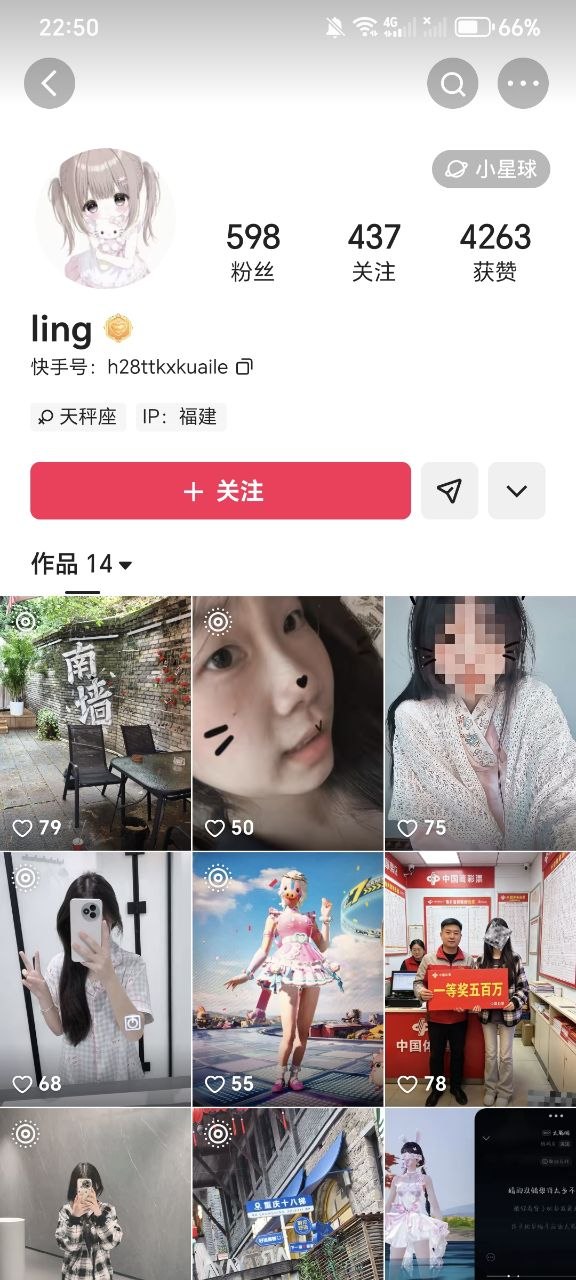Viewport: 576px width, 1280px height.
Task: Open the game character post with 55 likes
Action: tap(288, 979)
